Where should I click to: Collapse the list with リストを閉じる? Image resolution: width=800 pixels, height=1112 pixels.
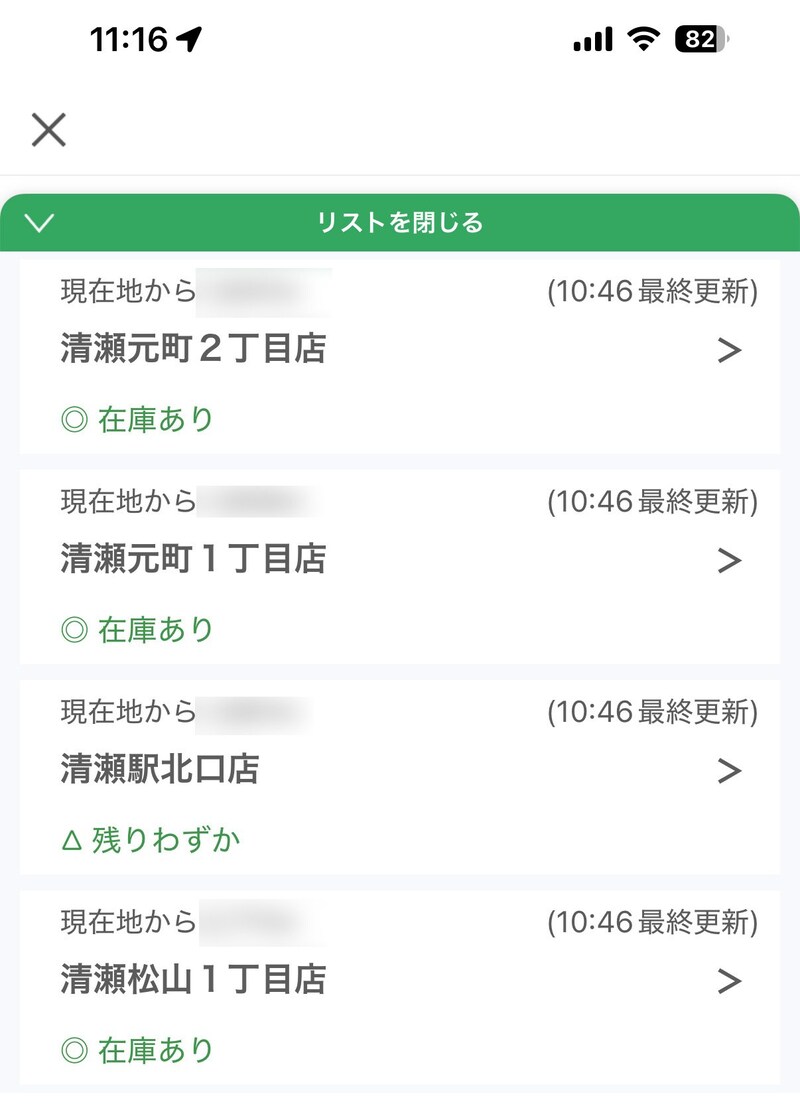tap(400, 222)
